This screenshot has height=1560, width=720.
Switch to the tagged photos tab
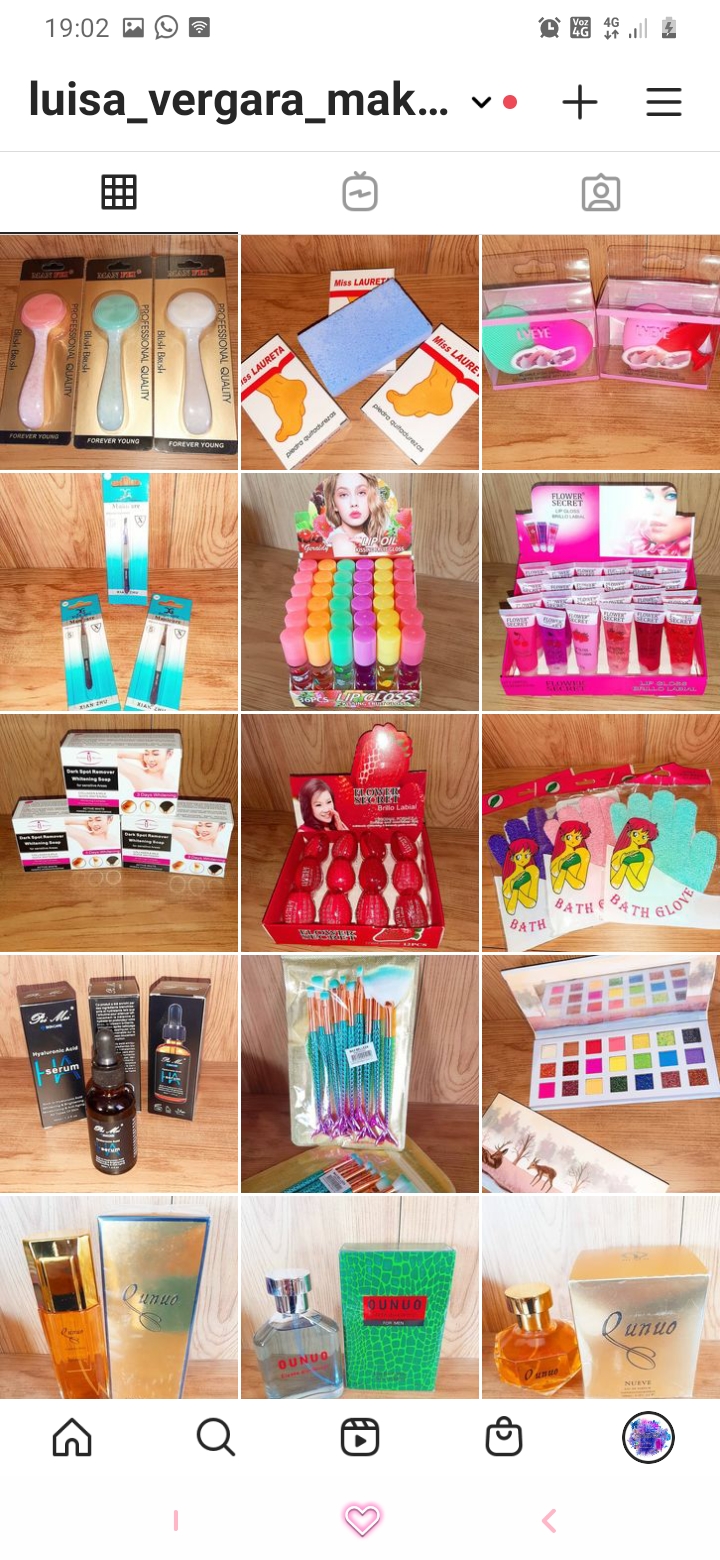tap(601, 192)
